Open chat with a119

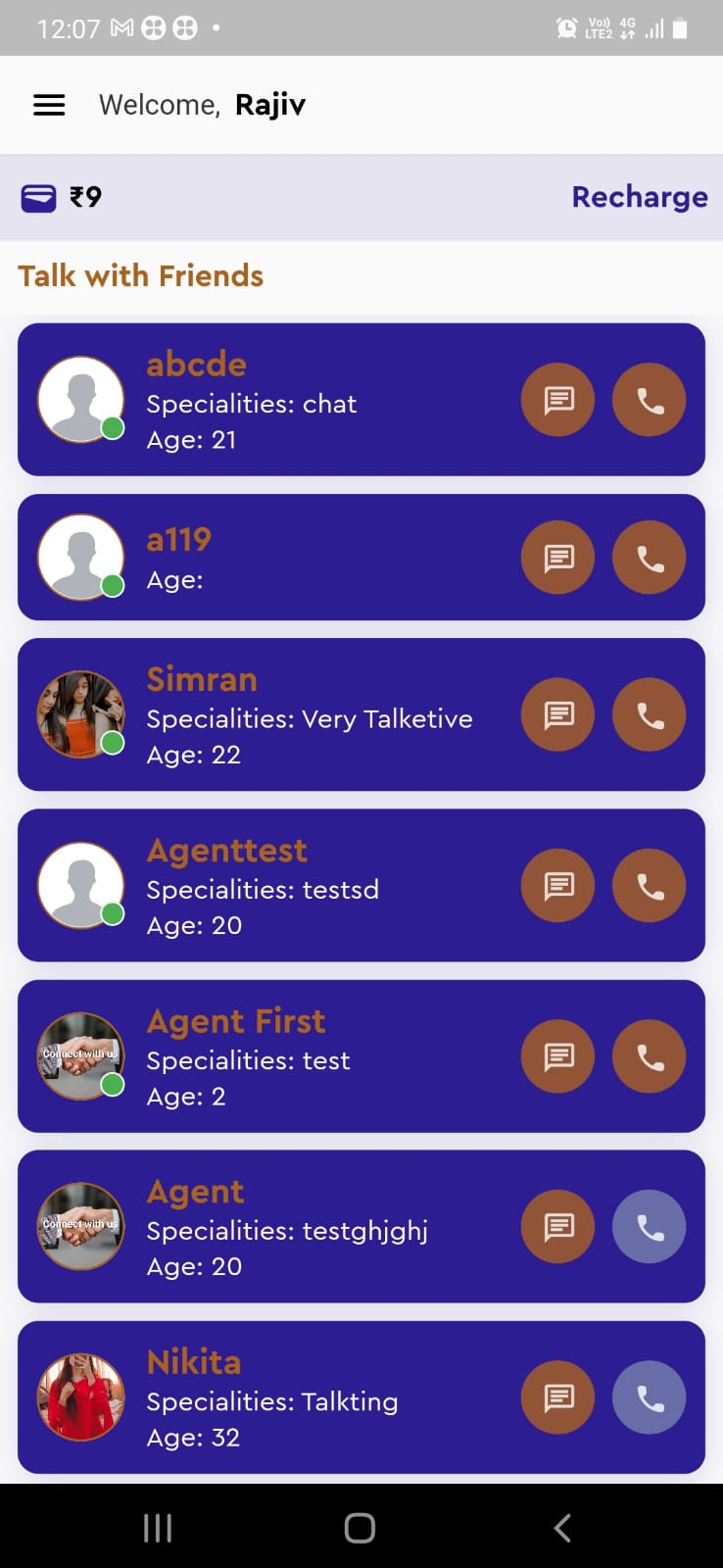click(558, 558)
